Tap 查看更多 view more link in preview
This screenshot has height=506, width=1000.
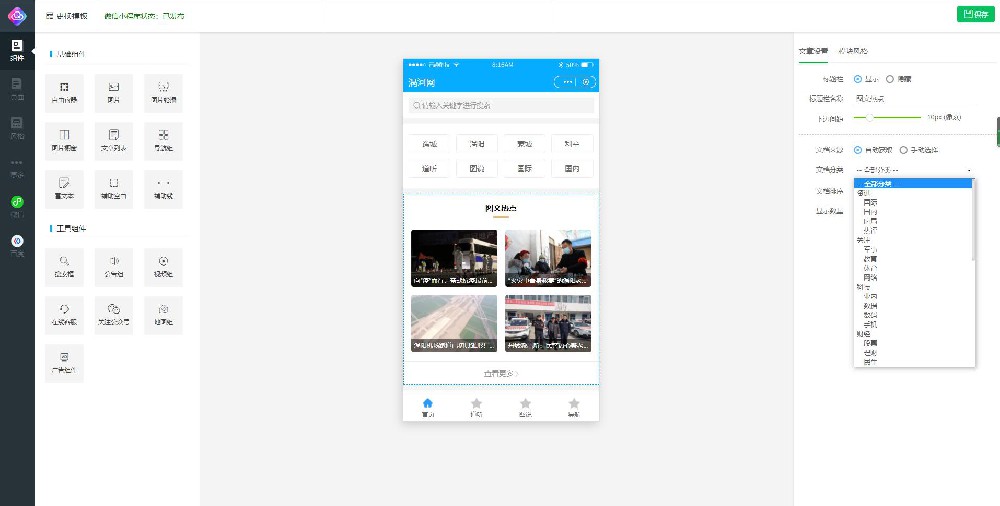[500, 374]
